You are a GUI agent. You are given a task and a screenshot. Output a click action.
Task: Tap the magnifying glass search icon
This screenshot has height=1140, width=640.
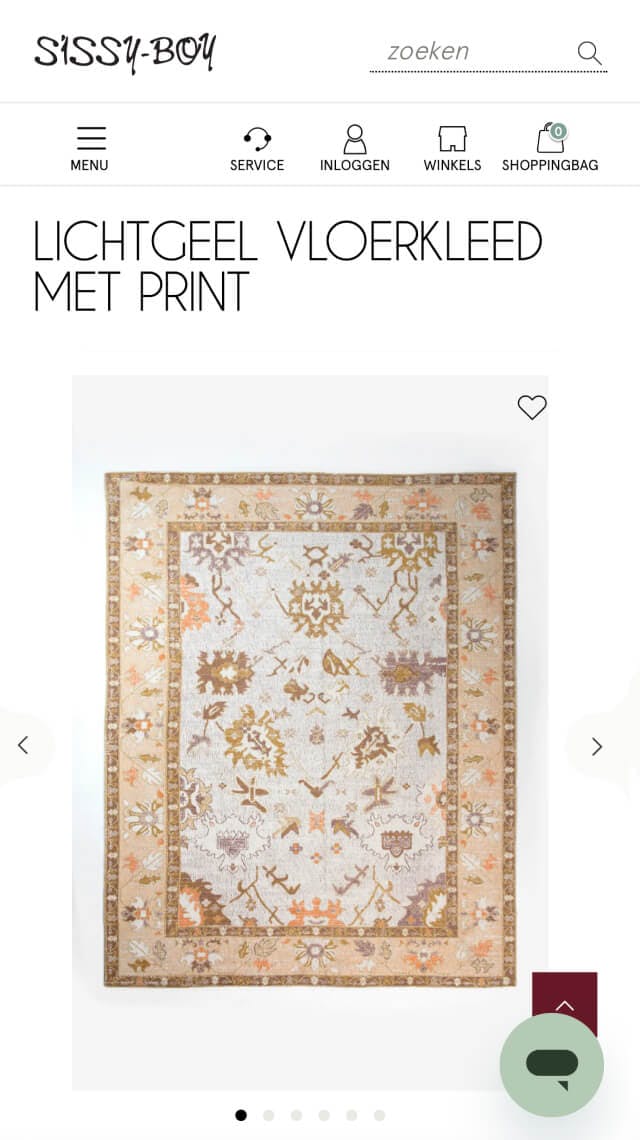pos(589,53)
